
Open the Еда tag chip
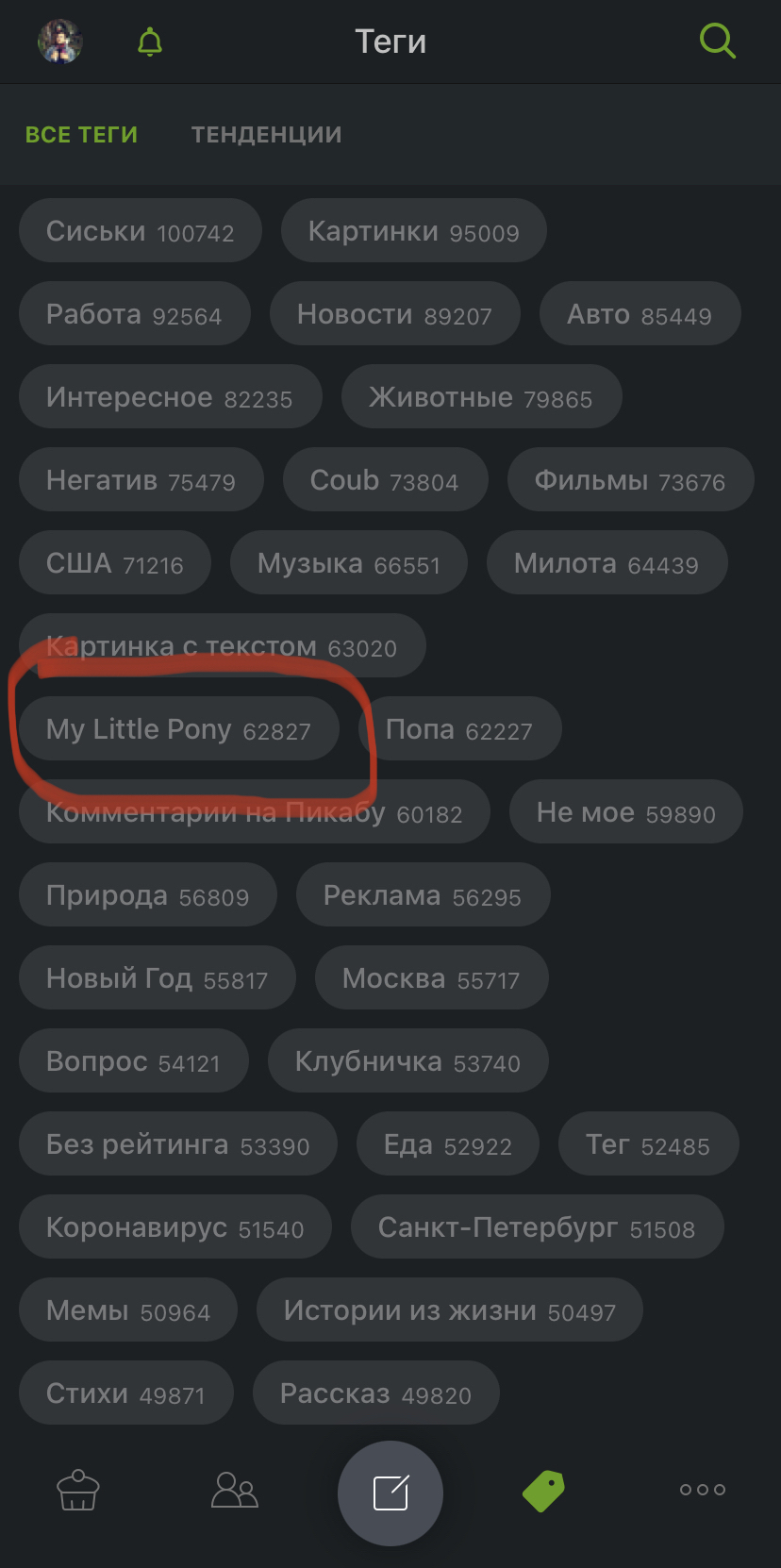tap(448, 1144)
